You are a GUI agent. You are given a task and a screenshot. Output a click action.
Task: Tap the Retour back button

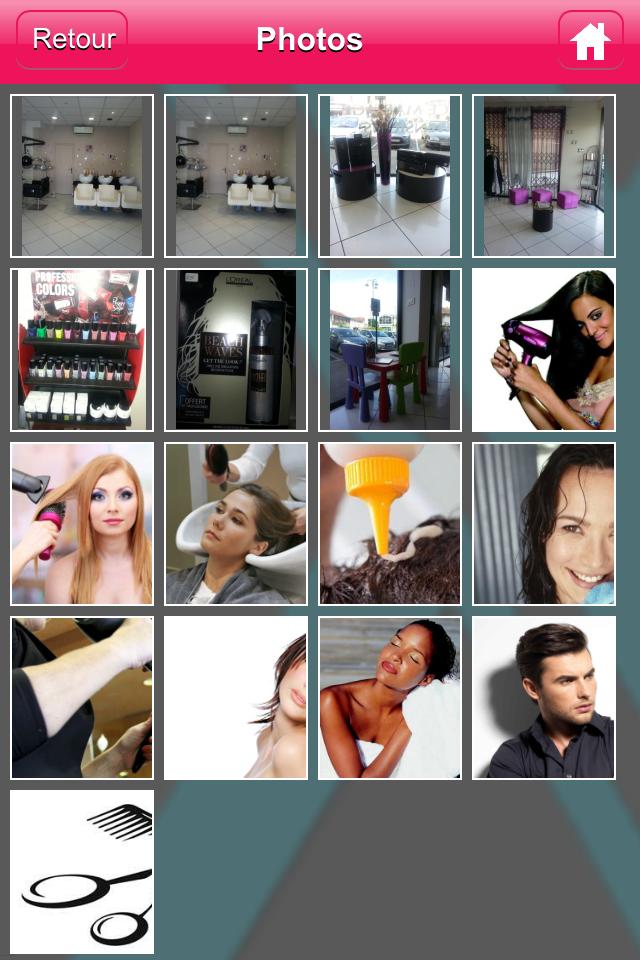pos(72,40)
